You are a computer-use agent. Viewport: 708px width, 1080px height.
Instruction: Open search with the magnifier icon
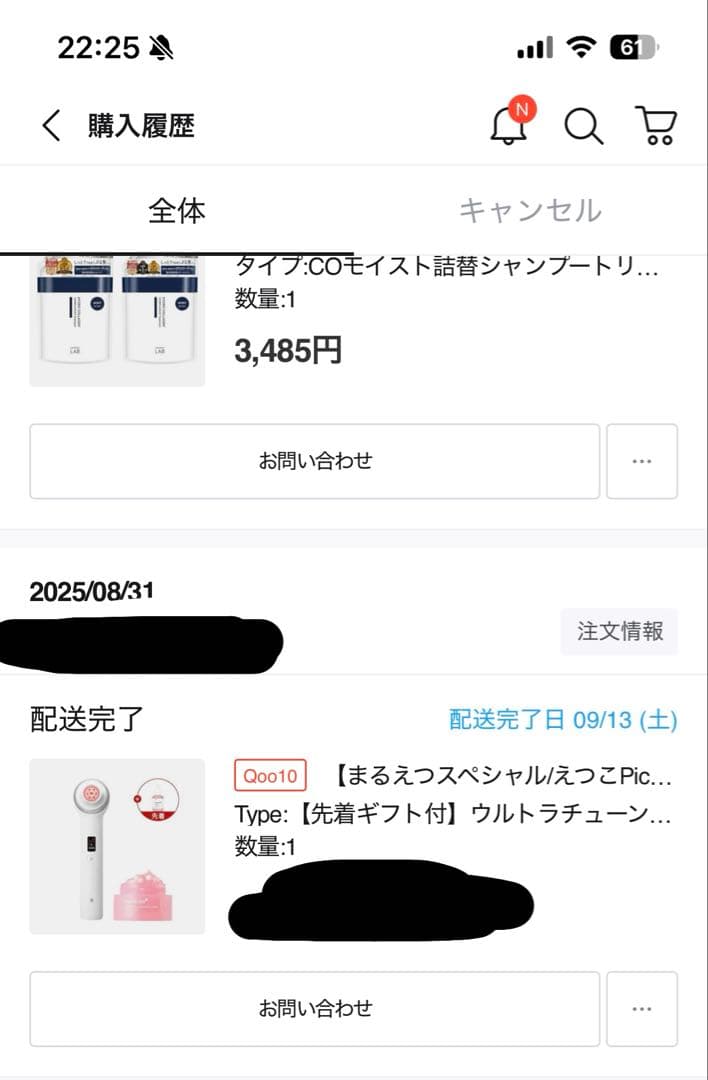tap(583, 126)
